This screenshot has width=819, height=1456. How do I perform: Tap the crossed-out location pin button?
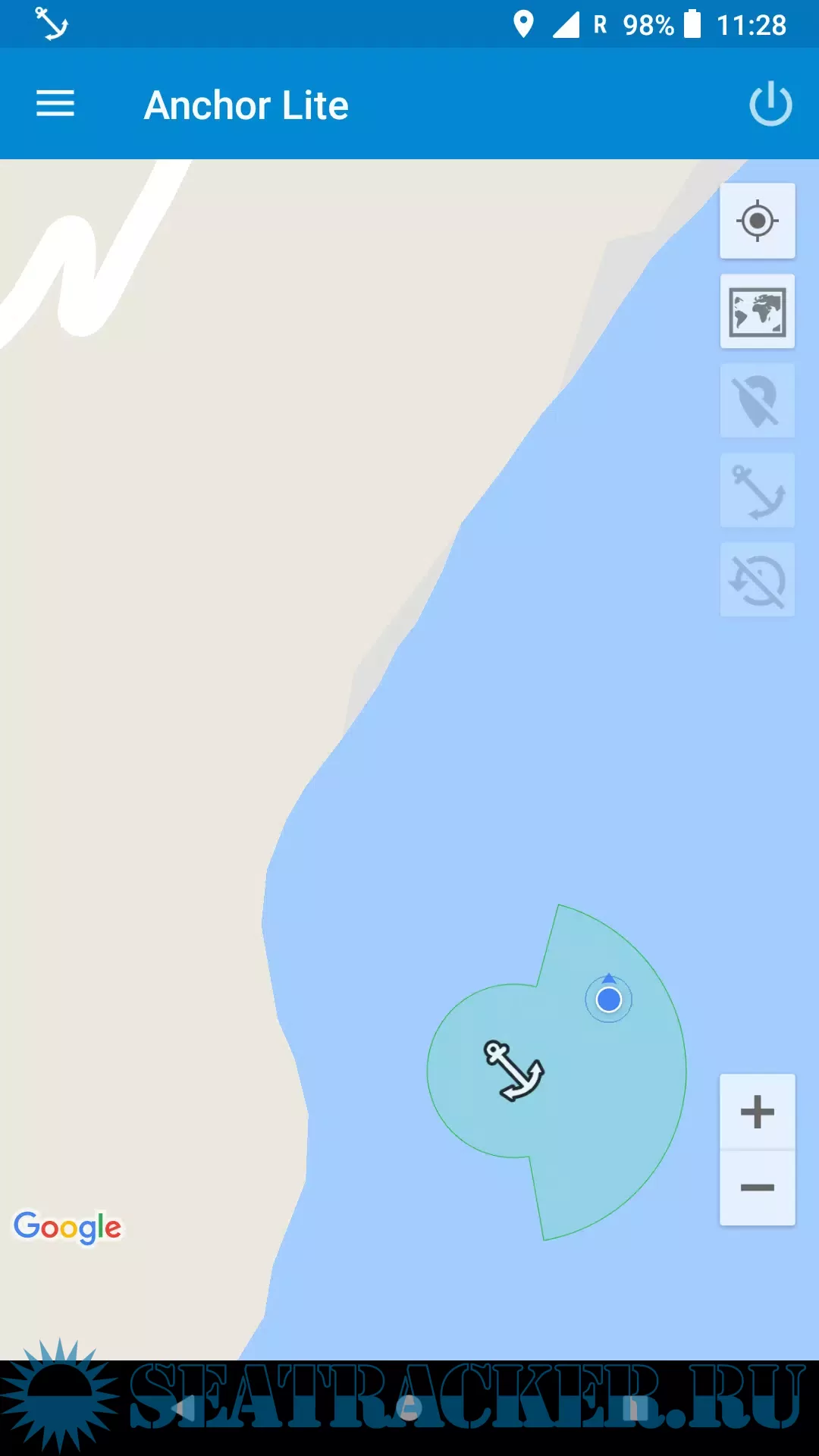[x=757, y=400]
